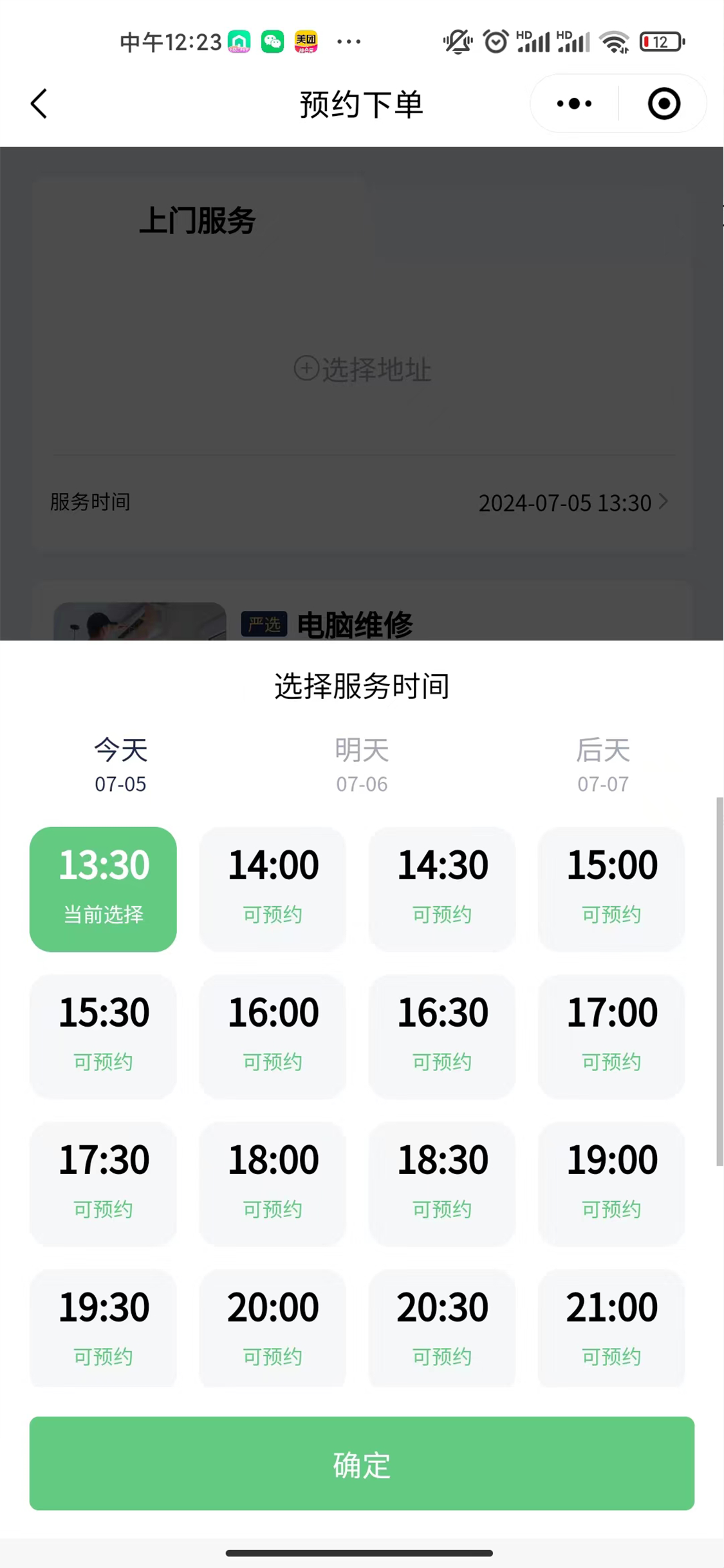Switch to the 后天 07-07 date tab
Image resolution: width=724 pixels, height=1568 pixels.
click(602, 765)
